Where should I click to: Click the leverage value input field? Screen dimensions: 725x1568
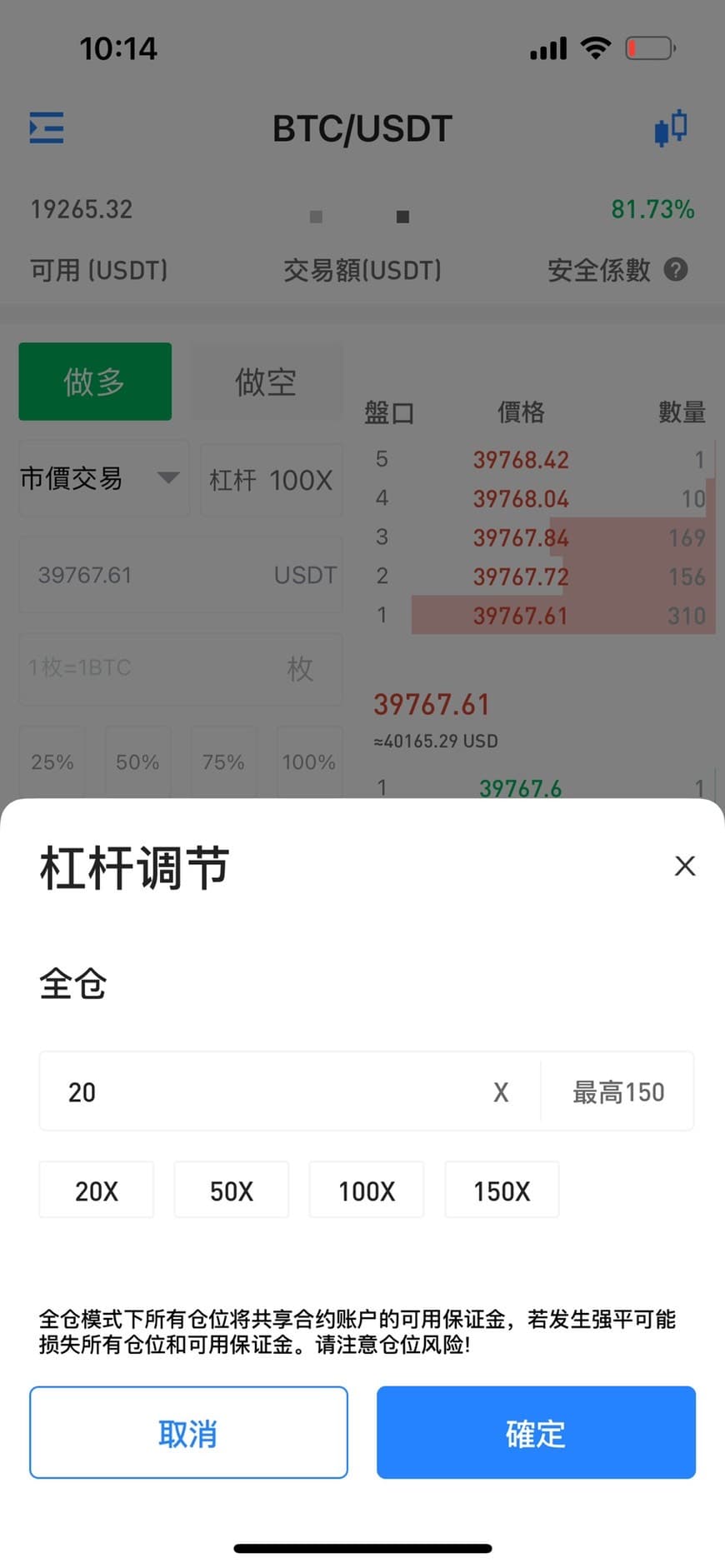tap(250, 1091)
